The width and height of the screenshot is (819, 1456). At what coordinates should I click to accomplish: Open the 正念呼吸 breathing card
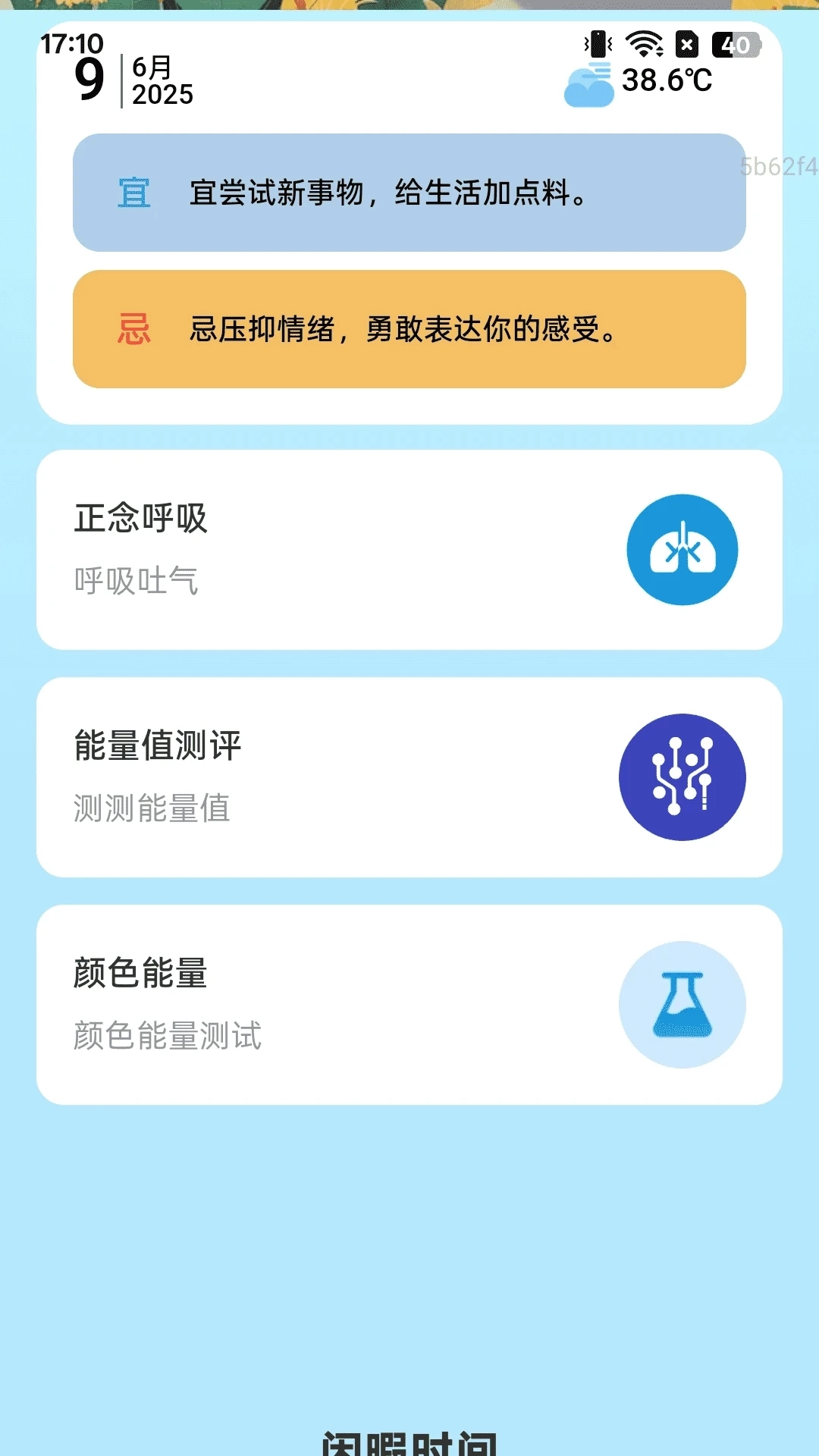409,550
